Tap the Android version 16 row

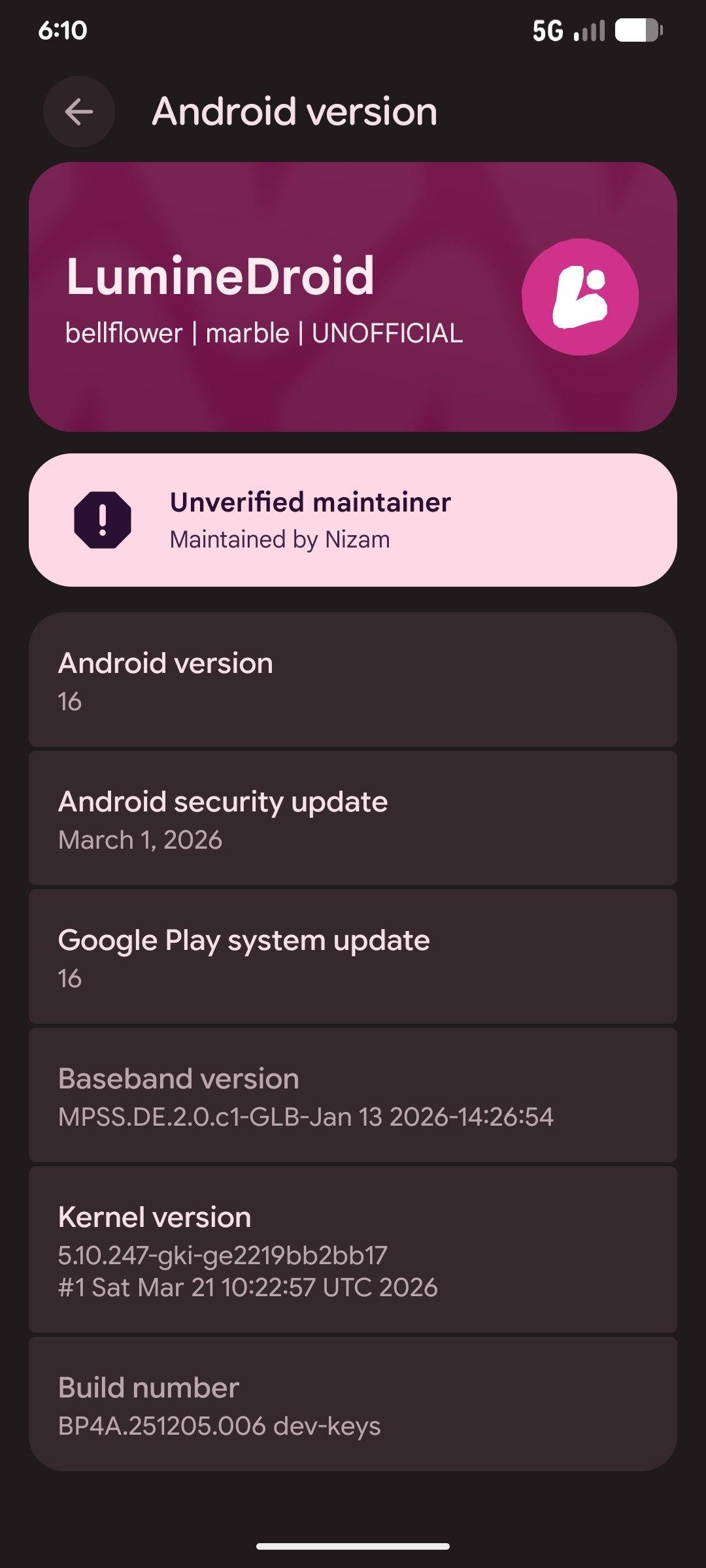pyautogui.click(x=353, y=680)
